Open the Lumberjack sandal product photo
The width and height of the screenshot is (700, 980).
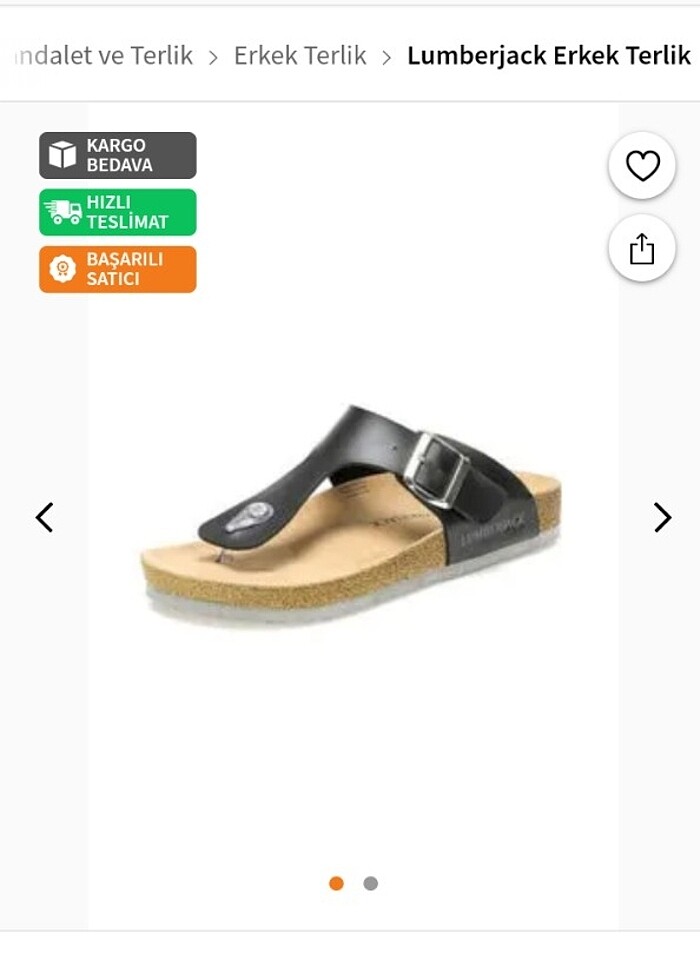[x=352, y=515]
